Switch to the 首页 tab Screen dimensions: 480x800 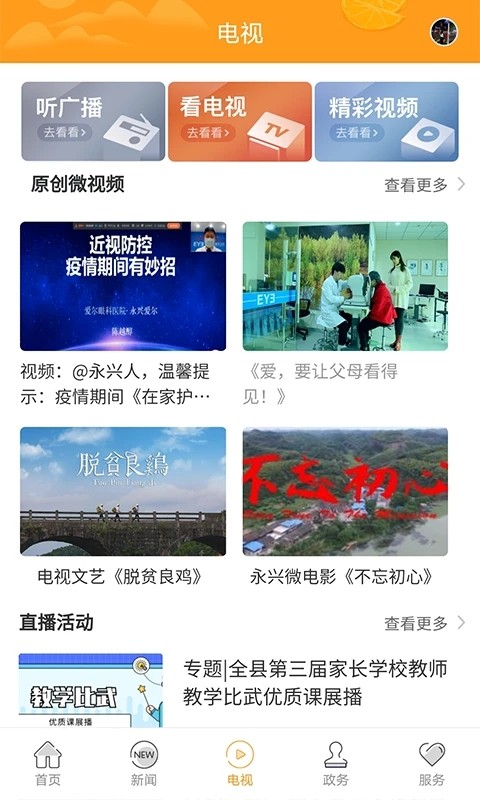48,764
